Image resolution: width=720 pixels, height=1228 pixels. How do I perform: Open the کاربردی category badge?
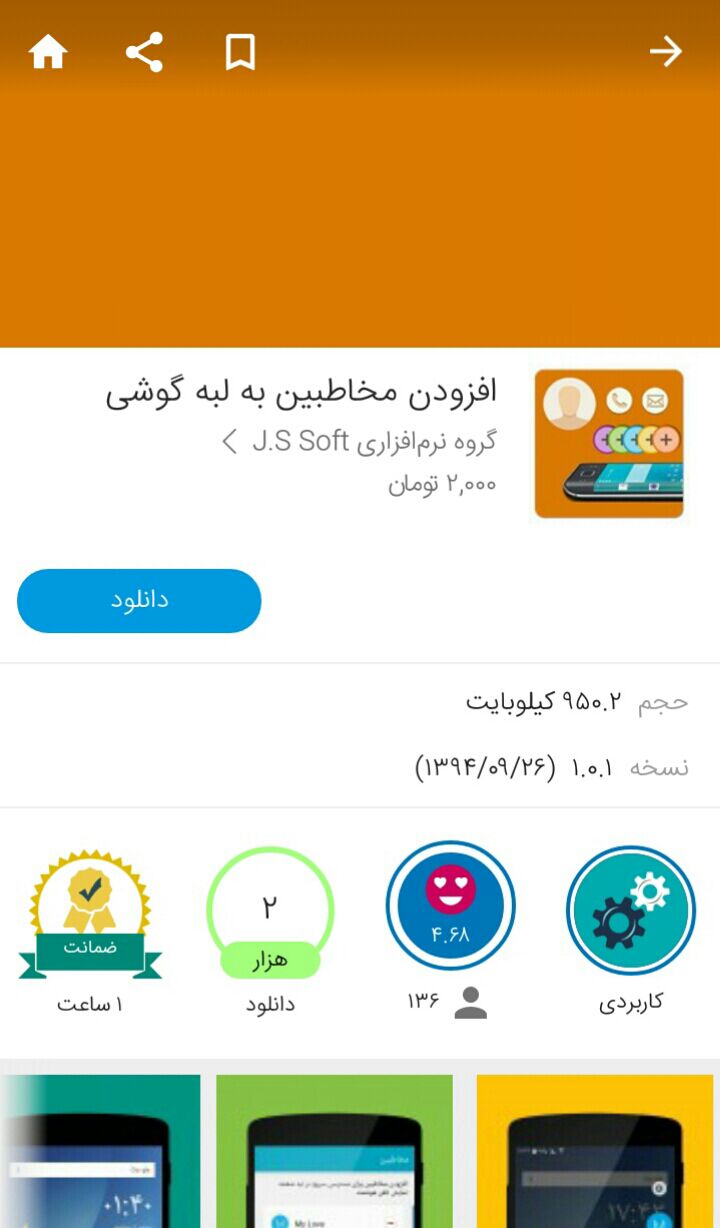(630, 910)
